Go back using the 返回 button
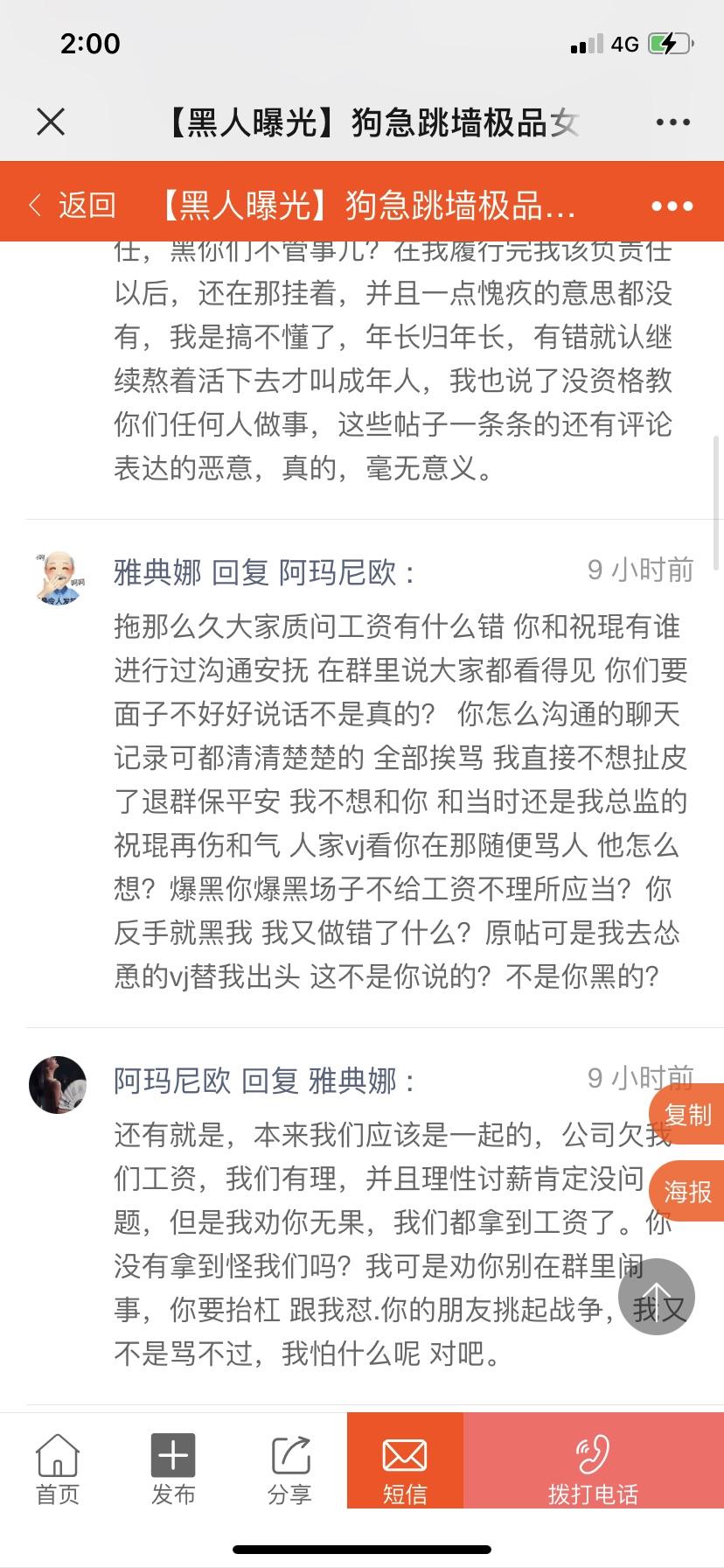The width and height of the screenshot is (724, 1568). click(x=73, y=205)
